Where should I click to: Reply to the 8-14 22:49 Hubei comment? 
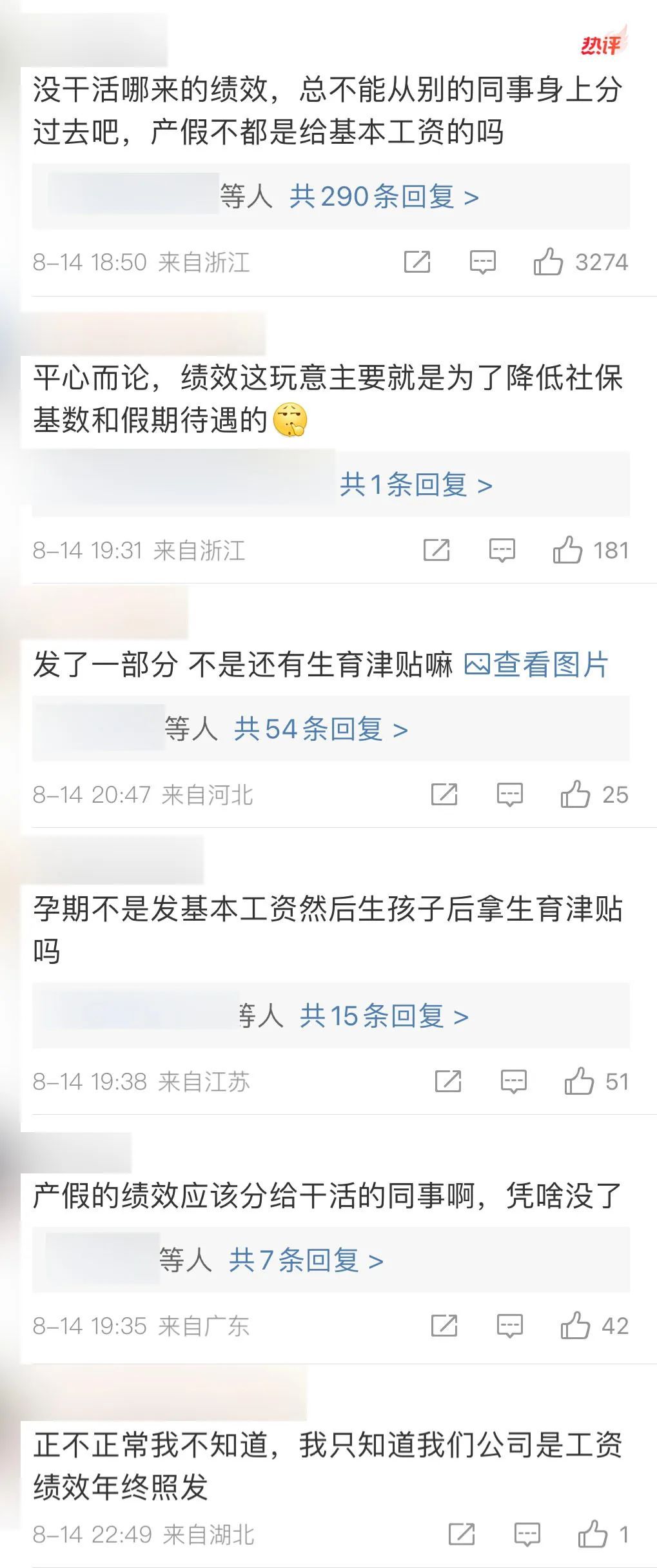click(527, 1534)
